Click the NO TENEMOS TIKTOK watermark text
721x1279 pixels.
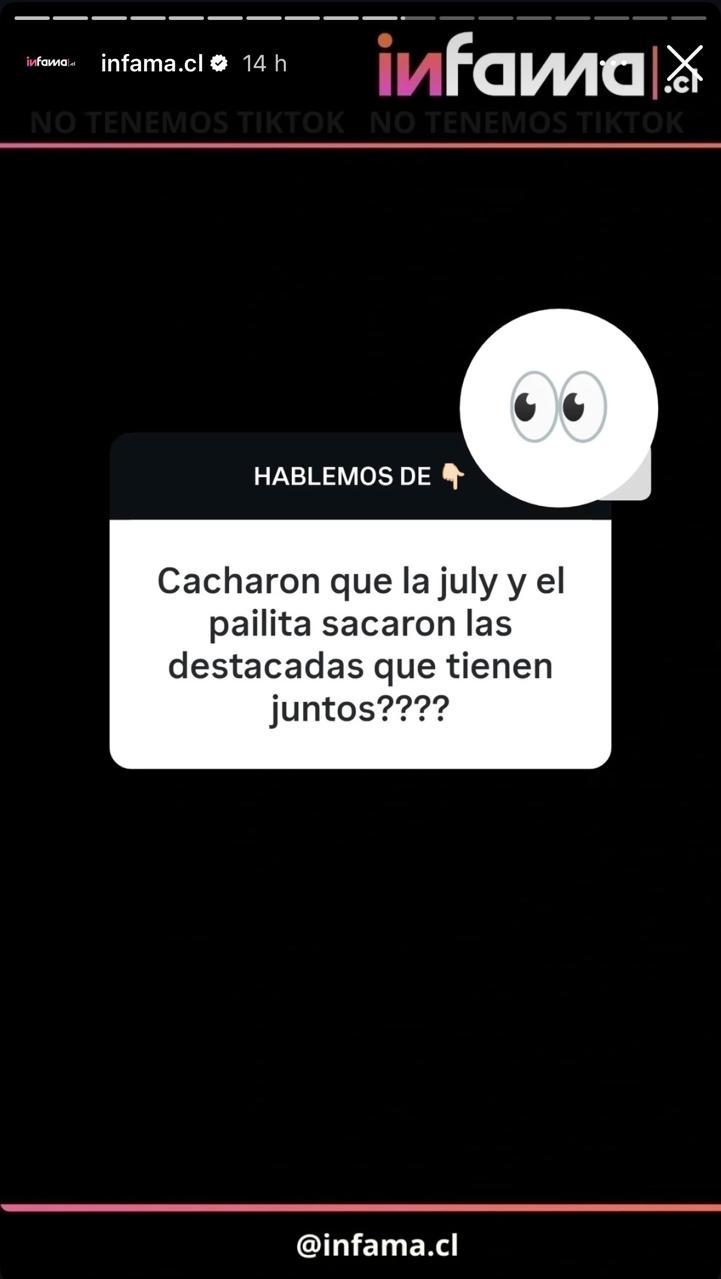tap(186, 122)
